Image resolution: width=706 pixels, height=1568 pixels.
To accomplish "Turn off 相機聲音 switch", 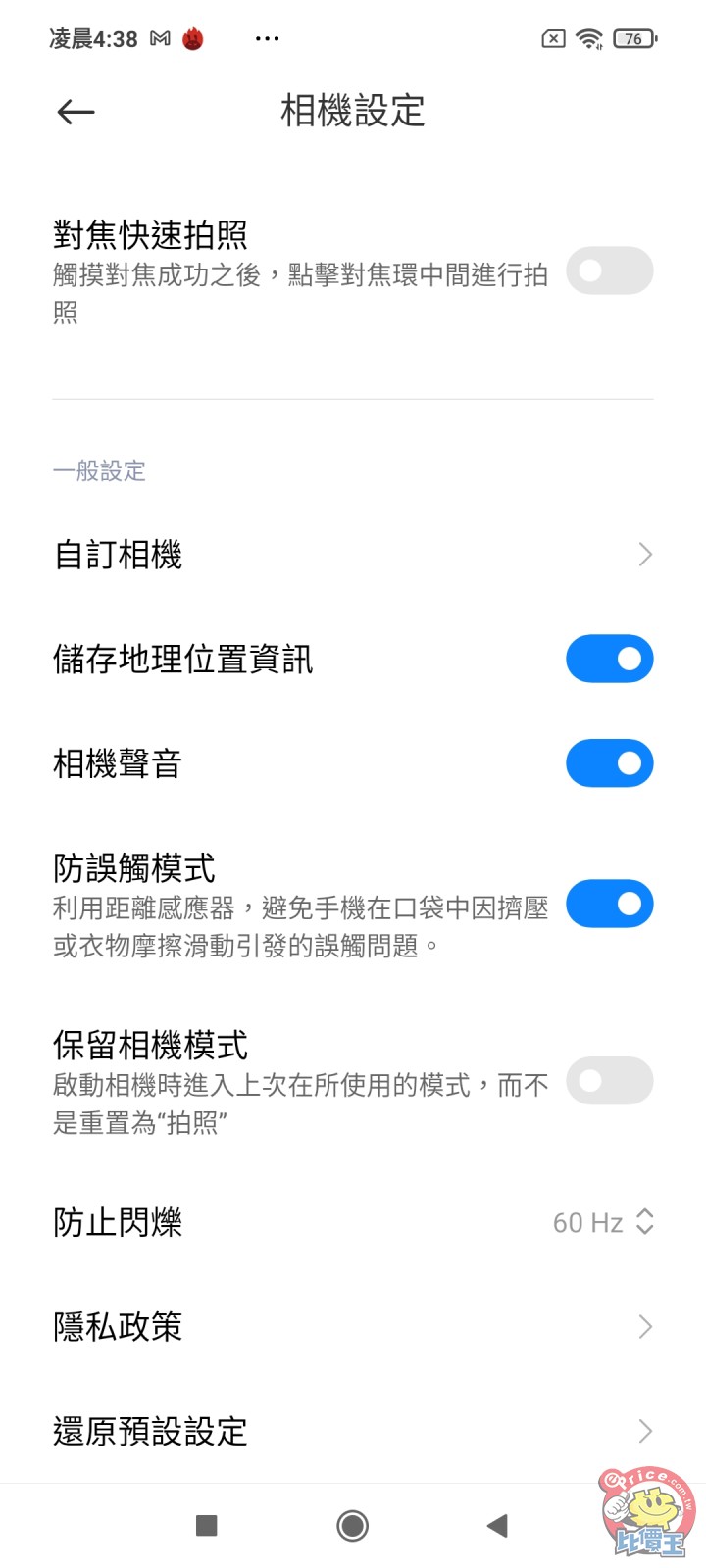I will [x=609, y=762].
